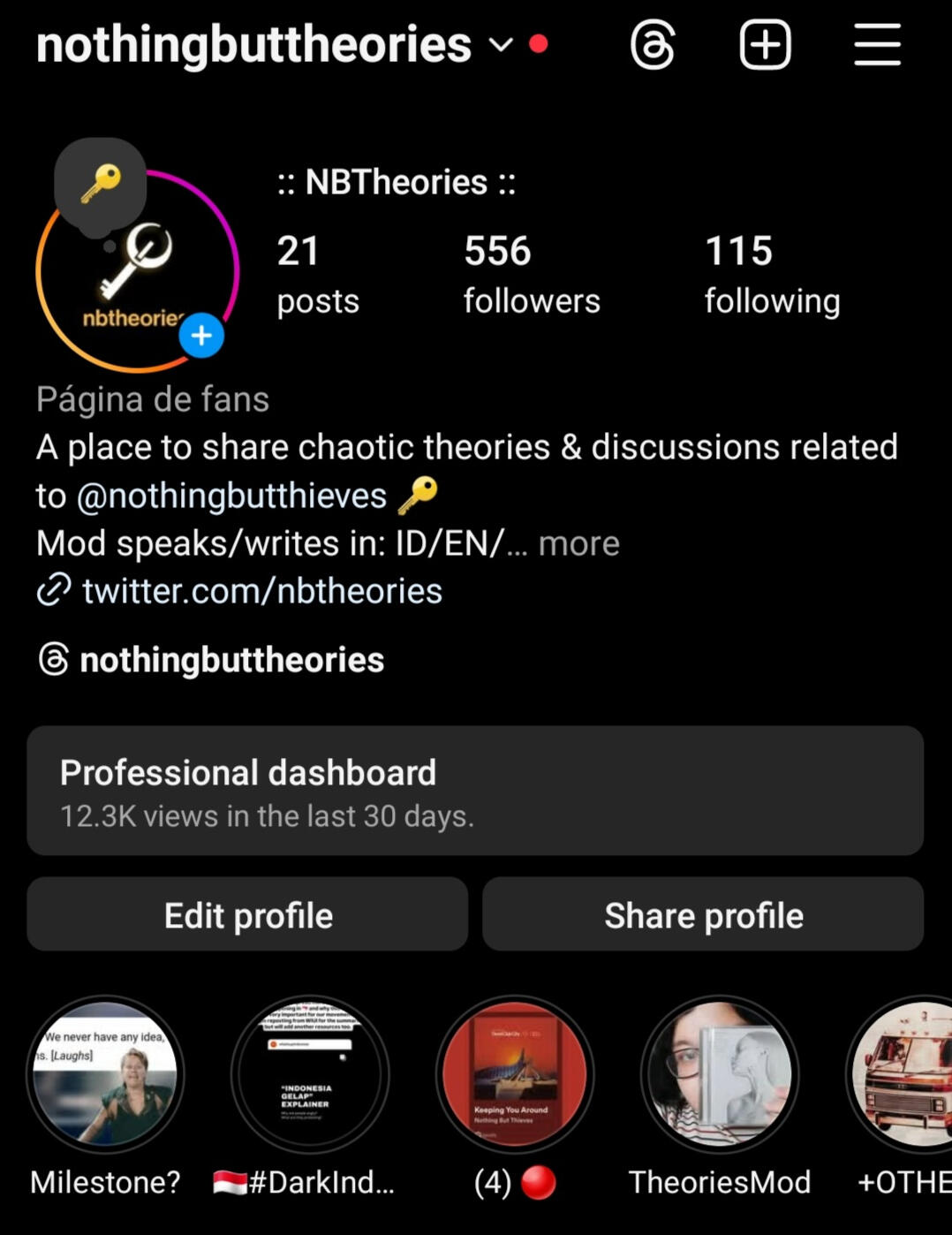Add to story via the blue plus badge

click(201, 336)
